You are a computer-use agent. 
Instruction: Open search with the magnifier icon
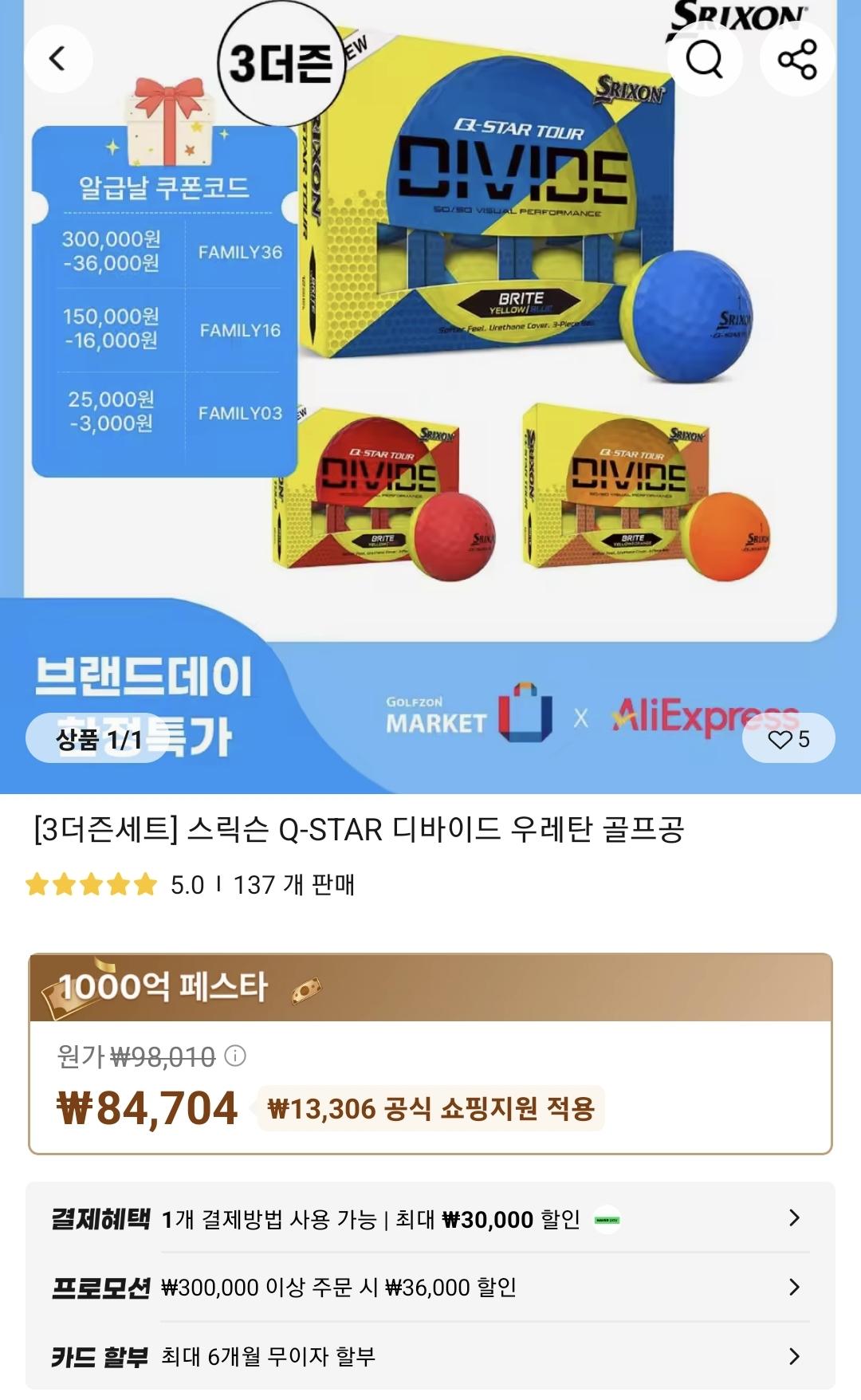(x=704, y=58)
